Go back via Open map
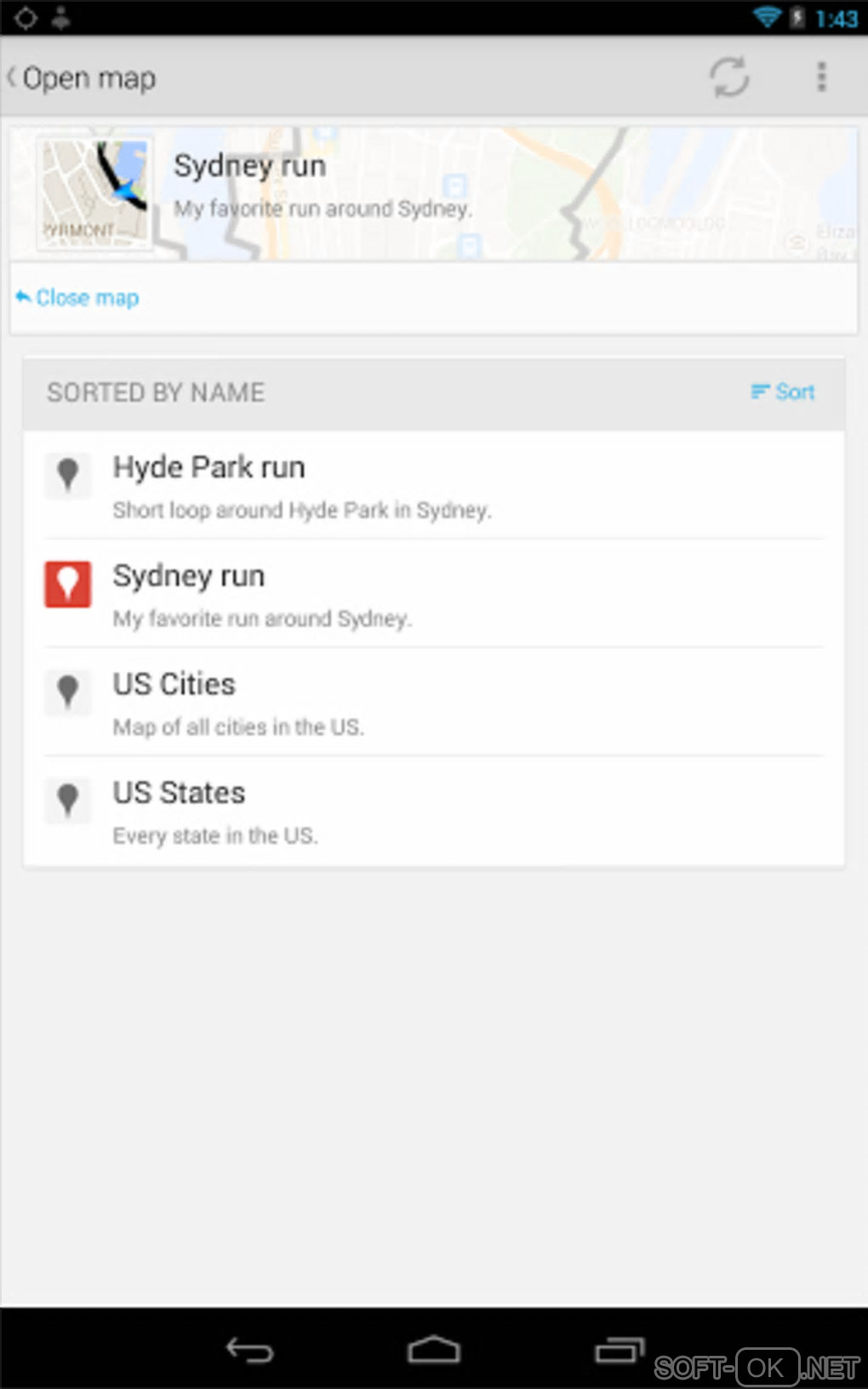This screenshot has width=868, height=1389. click(82, 78)
